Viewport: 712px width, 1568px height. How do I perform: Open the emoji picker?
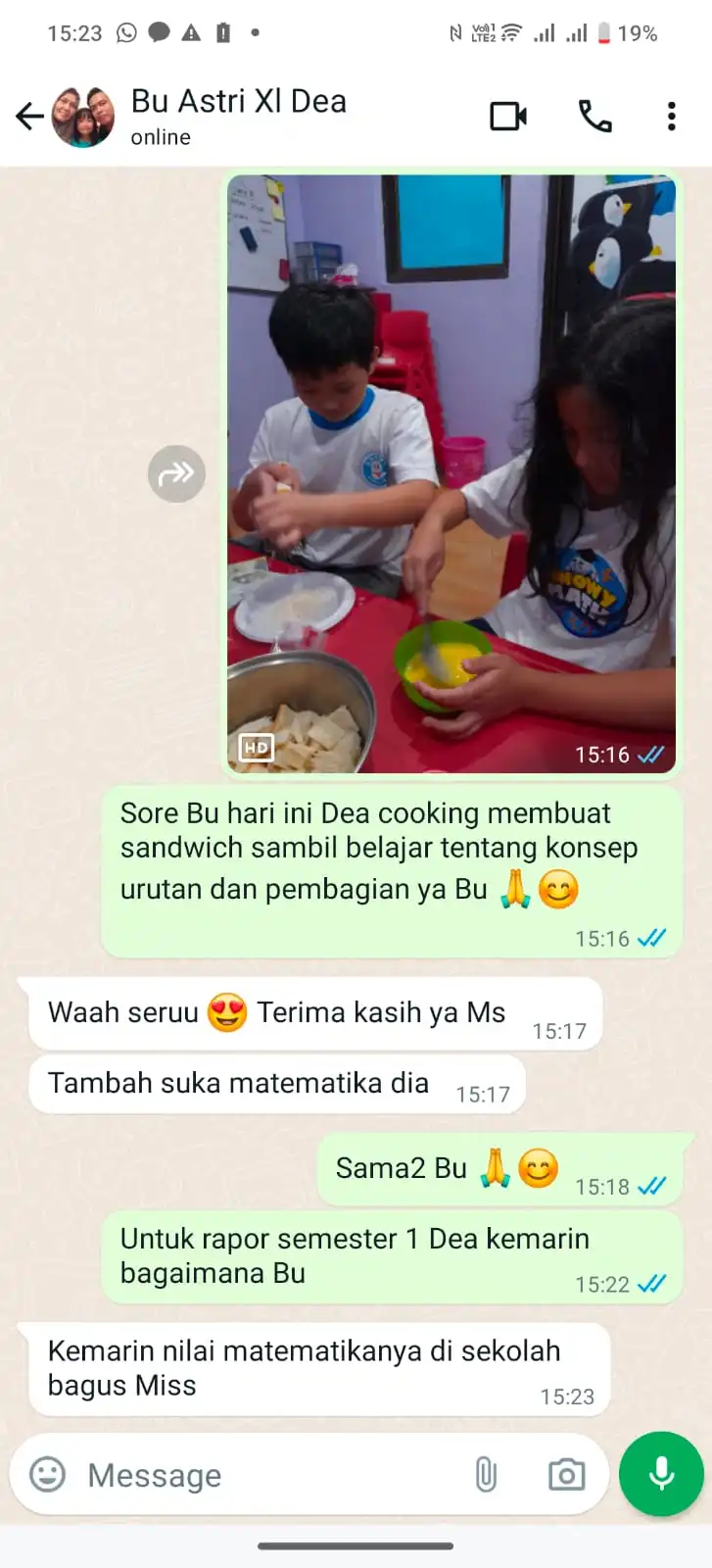47,1474
